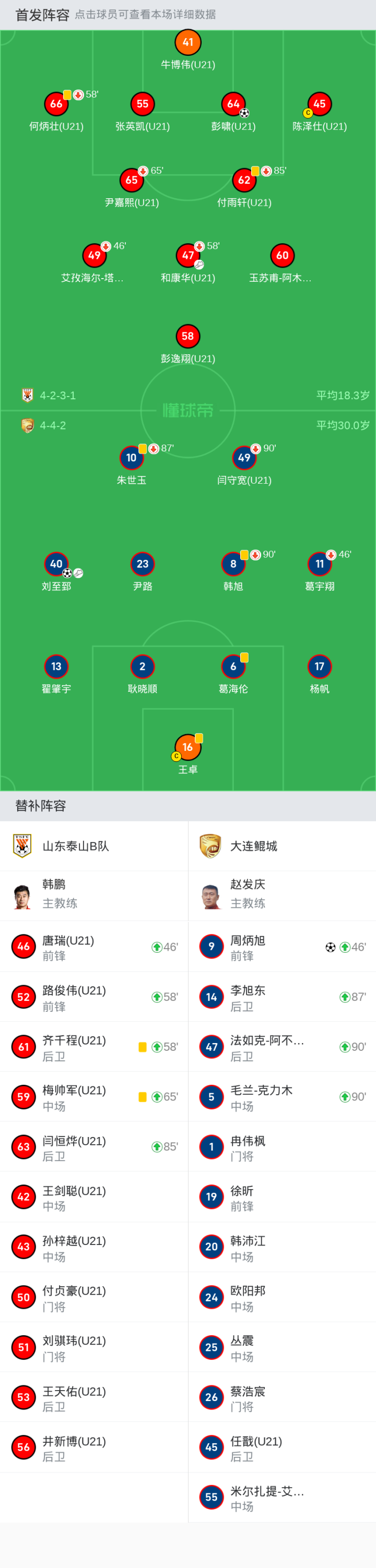Open striker 彭逸翔 number 58 details
The height and width of the screenshot is (1568, 376).
click(187, 336)
